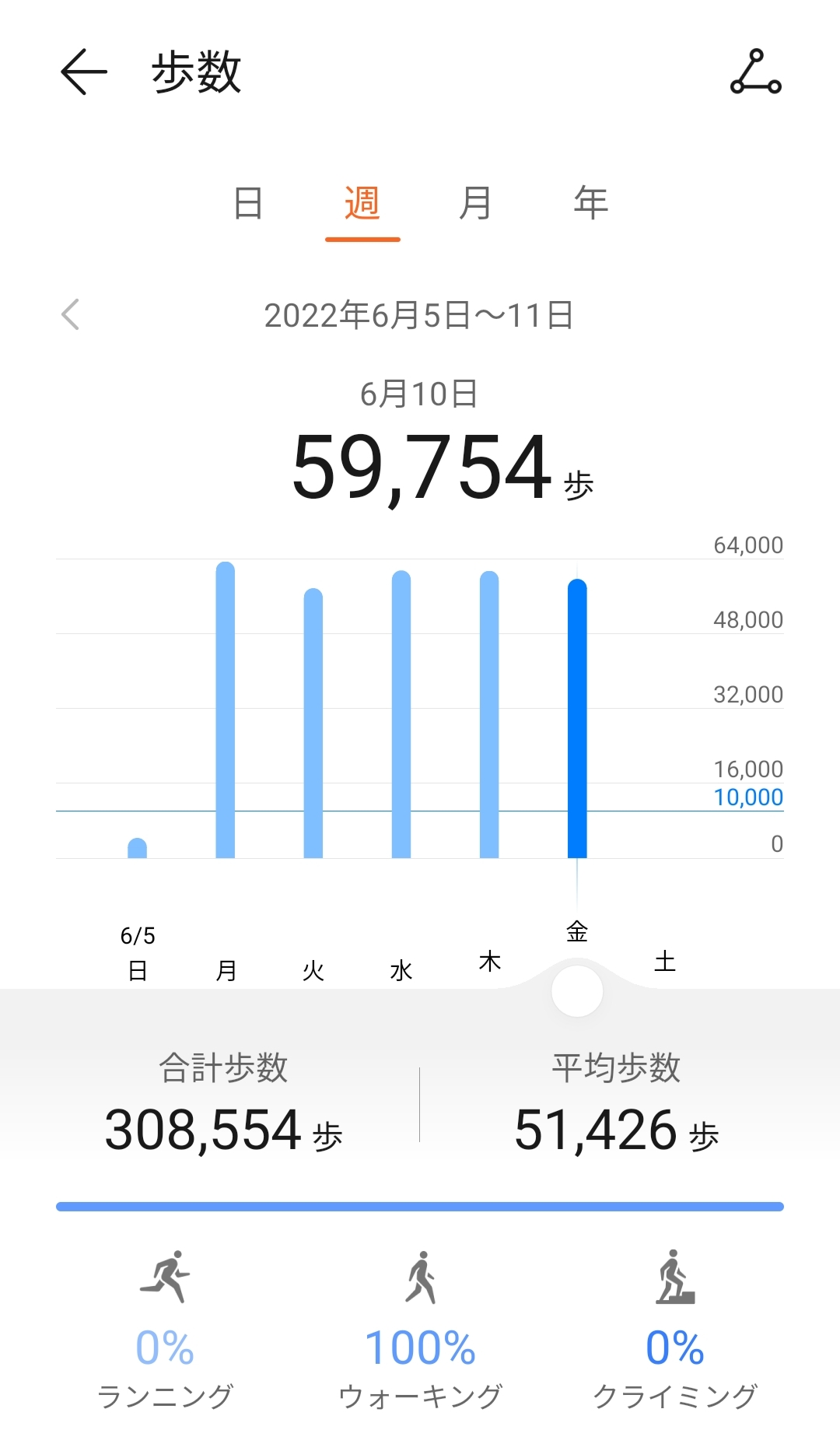Select the Monday (月) step bar
840x1437 pixels.
(x=225, y=710)
